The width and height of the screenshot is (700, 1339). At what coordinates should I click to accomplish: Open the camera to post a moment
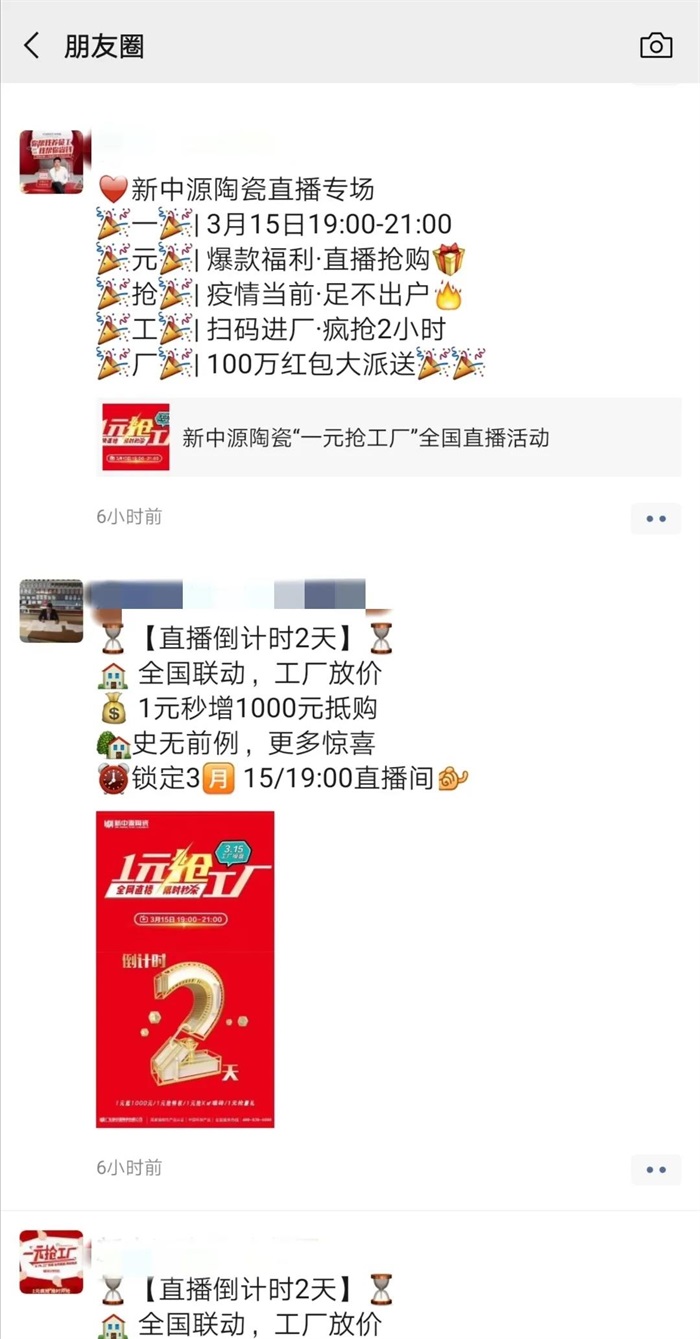[x=656, y=45]
